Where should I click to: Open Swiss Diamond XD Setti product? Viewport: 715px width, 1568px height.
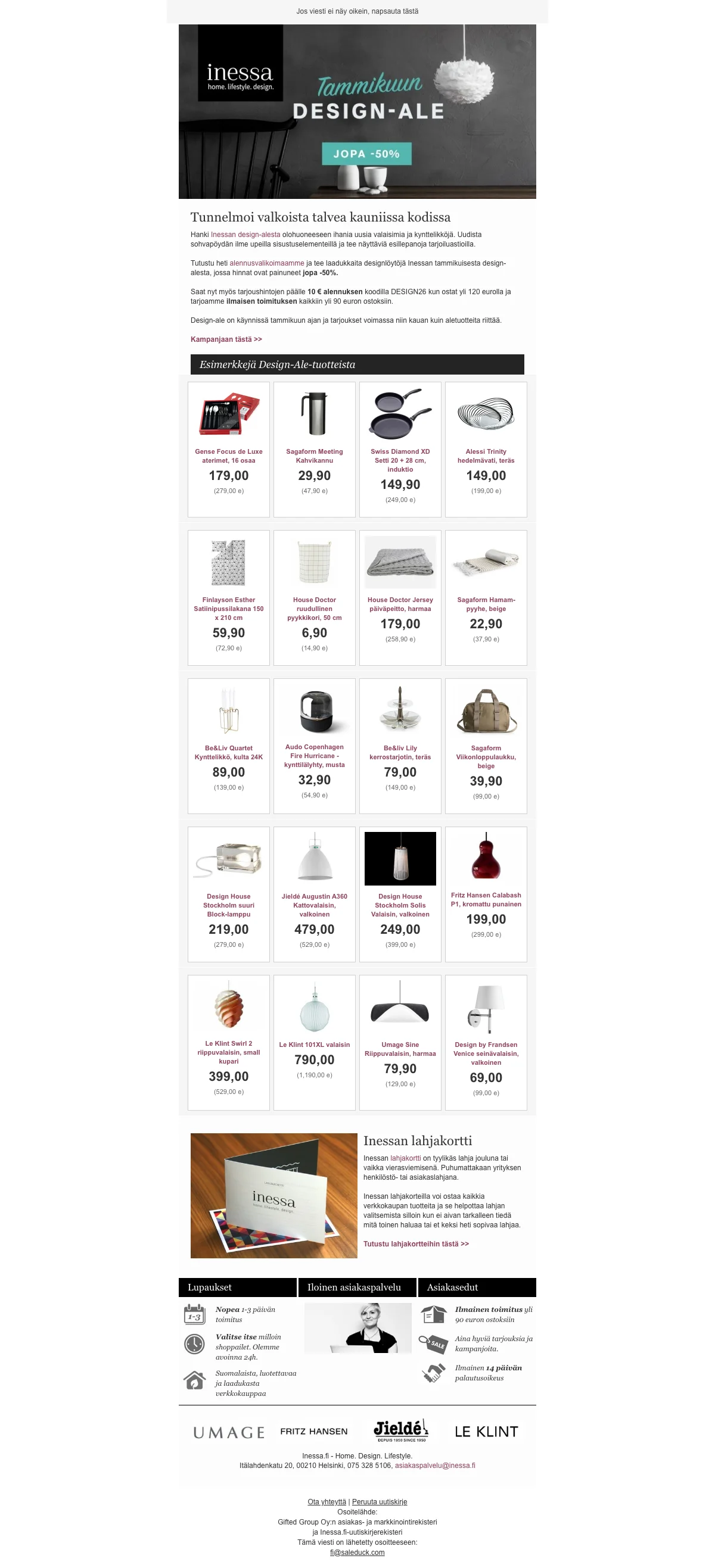point(400,460)
